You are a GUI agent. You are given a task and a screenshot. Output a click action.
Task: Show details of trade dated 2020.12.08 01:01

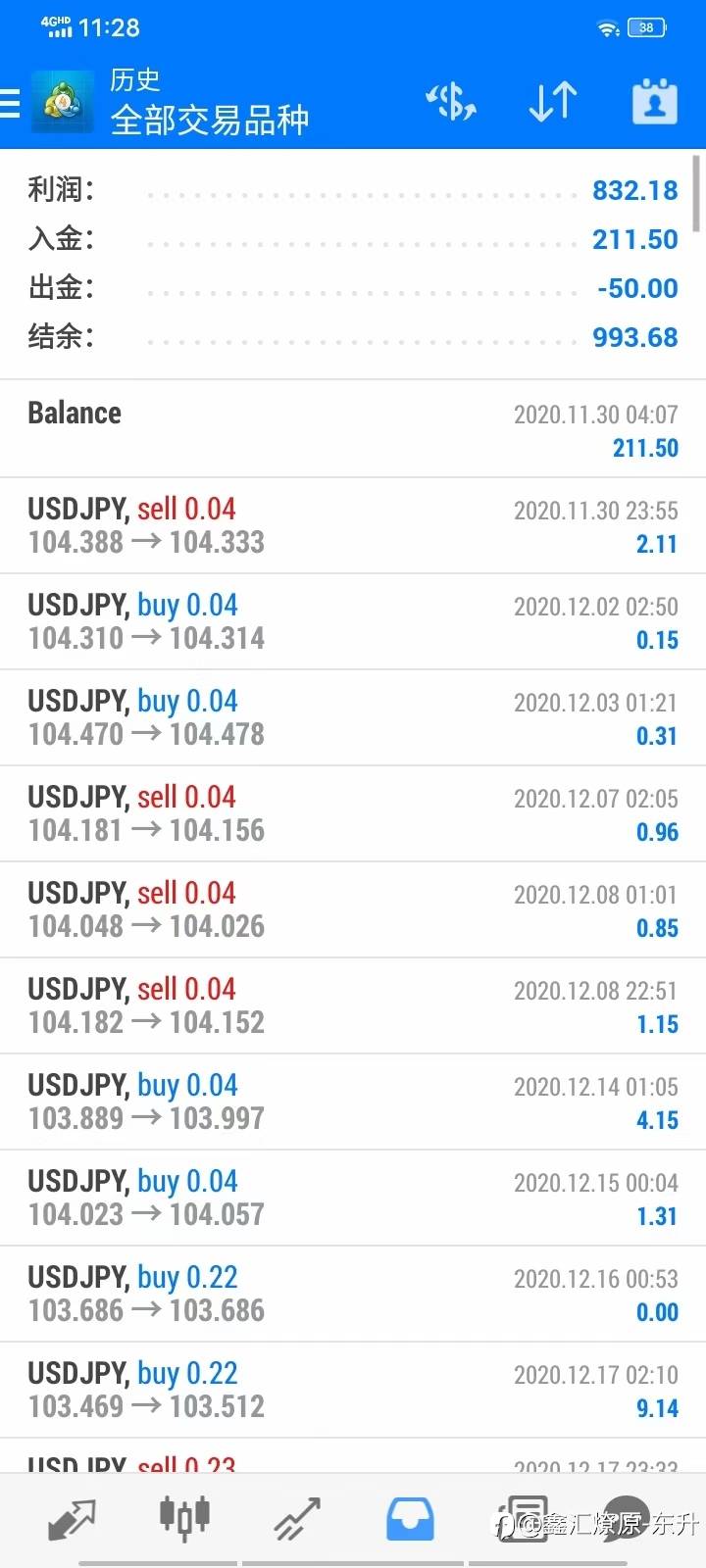(353, 909)
